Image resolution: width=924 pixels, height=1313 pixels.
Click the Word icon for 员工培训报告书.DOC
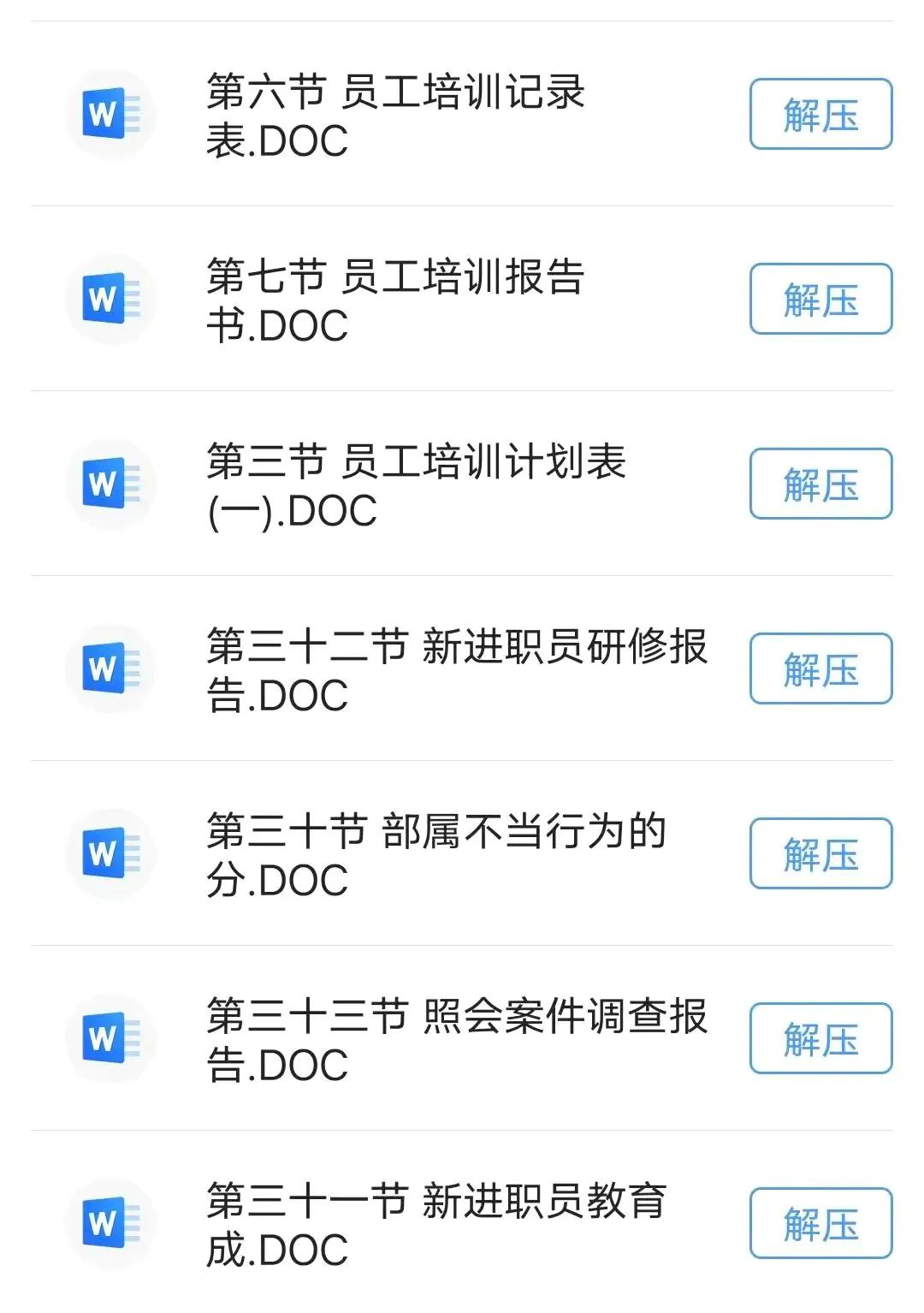tap(110, 298)
